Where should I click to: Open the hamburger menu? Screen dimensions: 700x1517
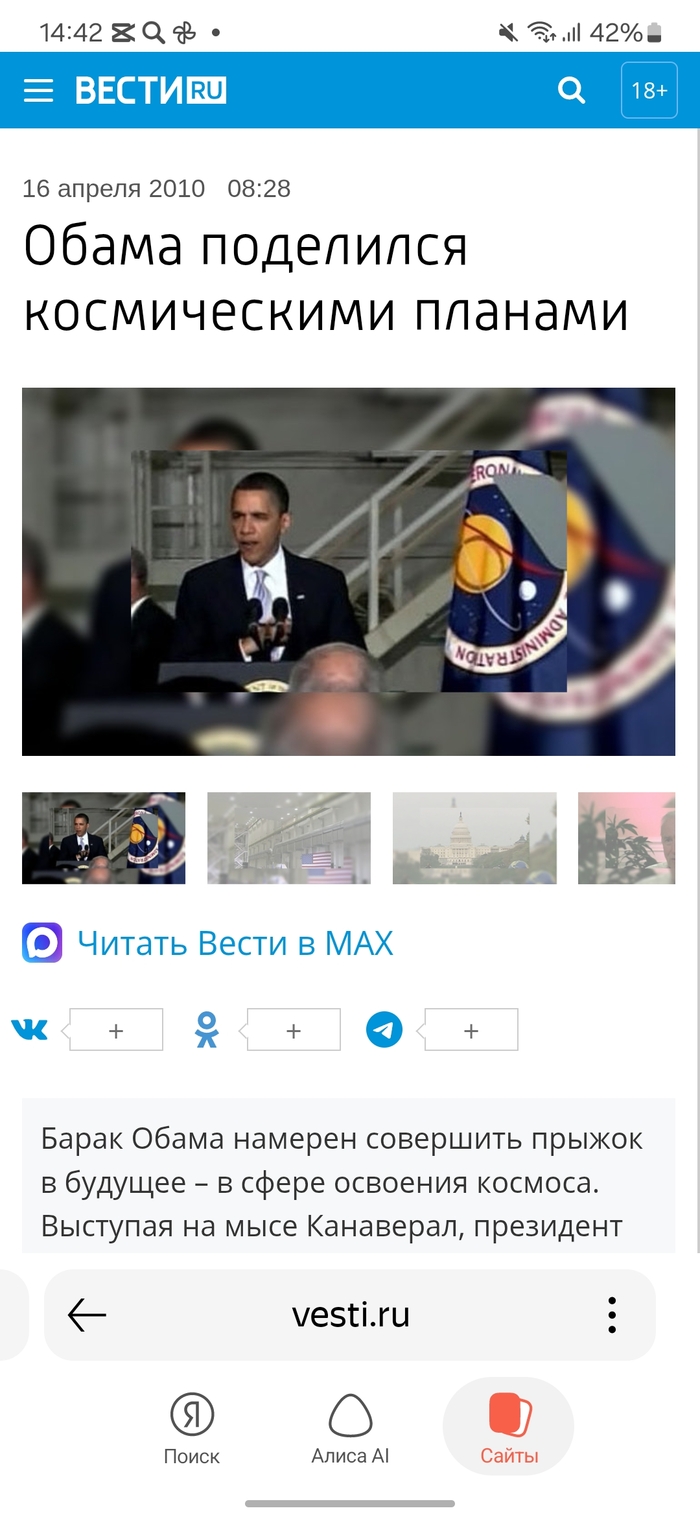tap(38, 91)
